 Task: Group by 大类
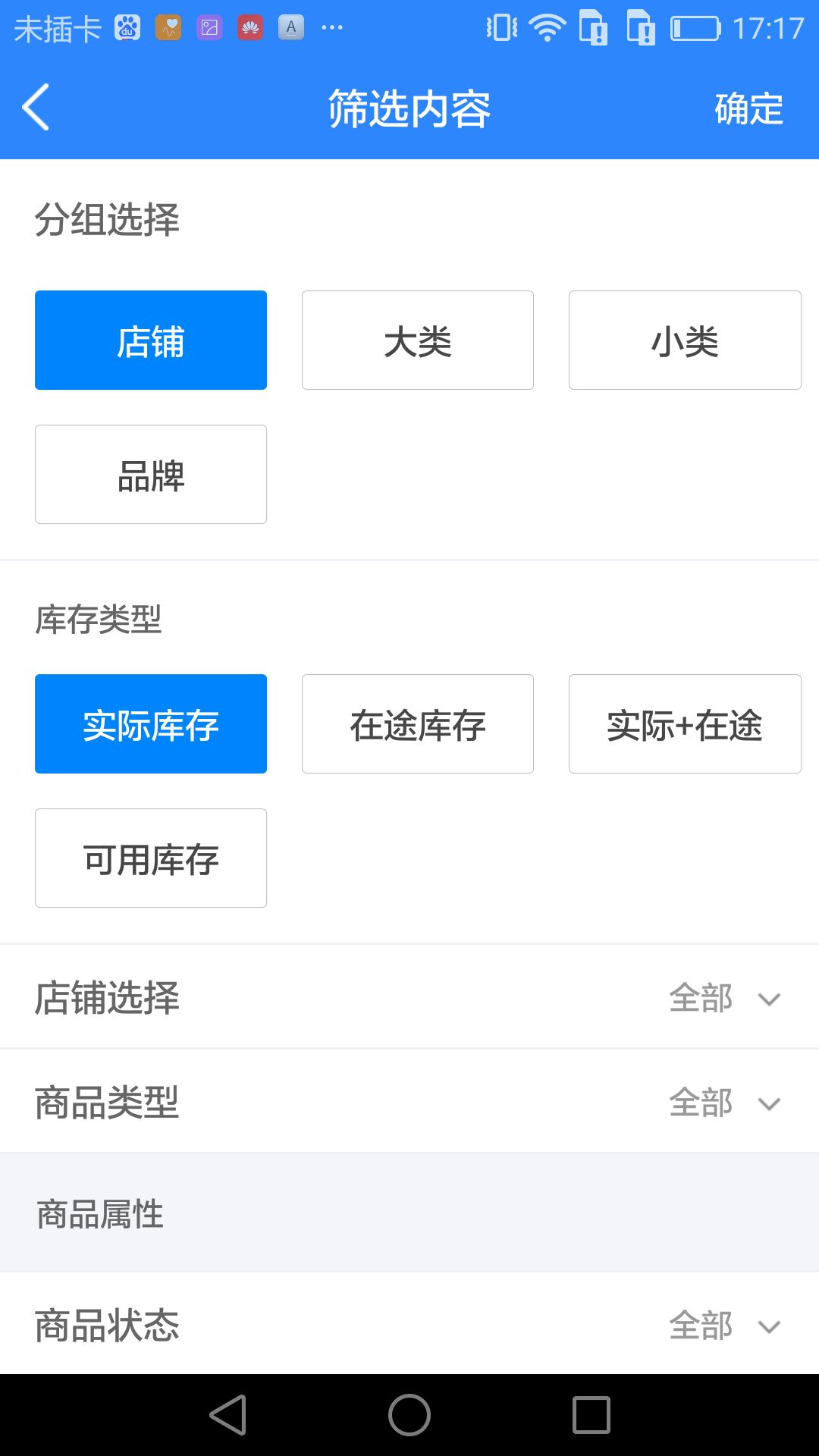pos(418,340)
